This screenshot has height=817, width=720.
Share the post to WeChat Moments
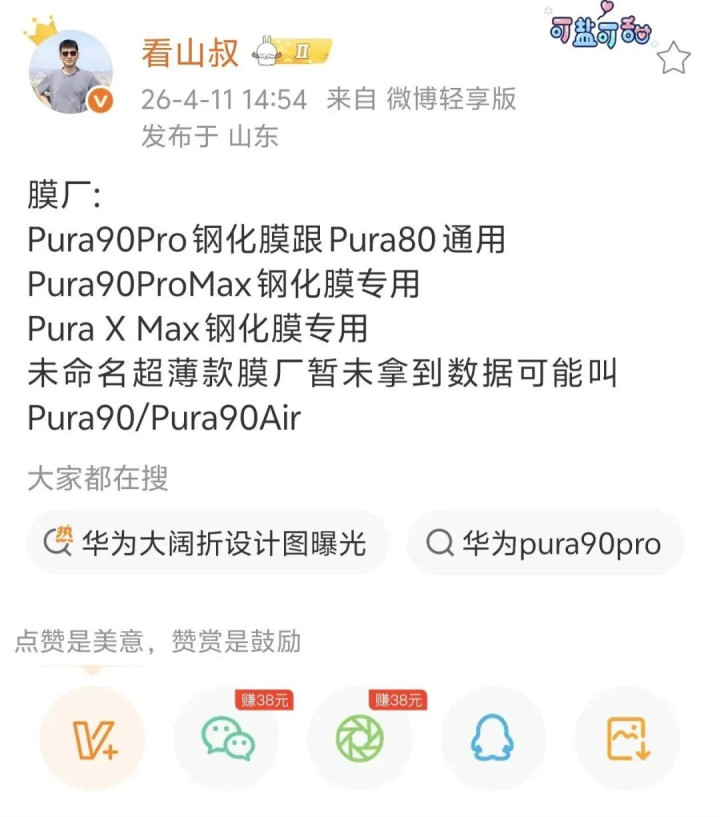(x=360, y=738)
